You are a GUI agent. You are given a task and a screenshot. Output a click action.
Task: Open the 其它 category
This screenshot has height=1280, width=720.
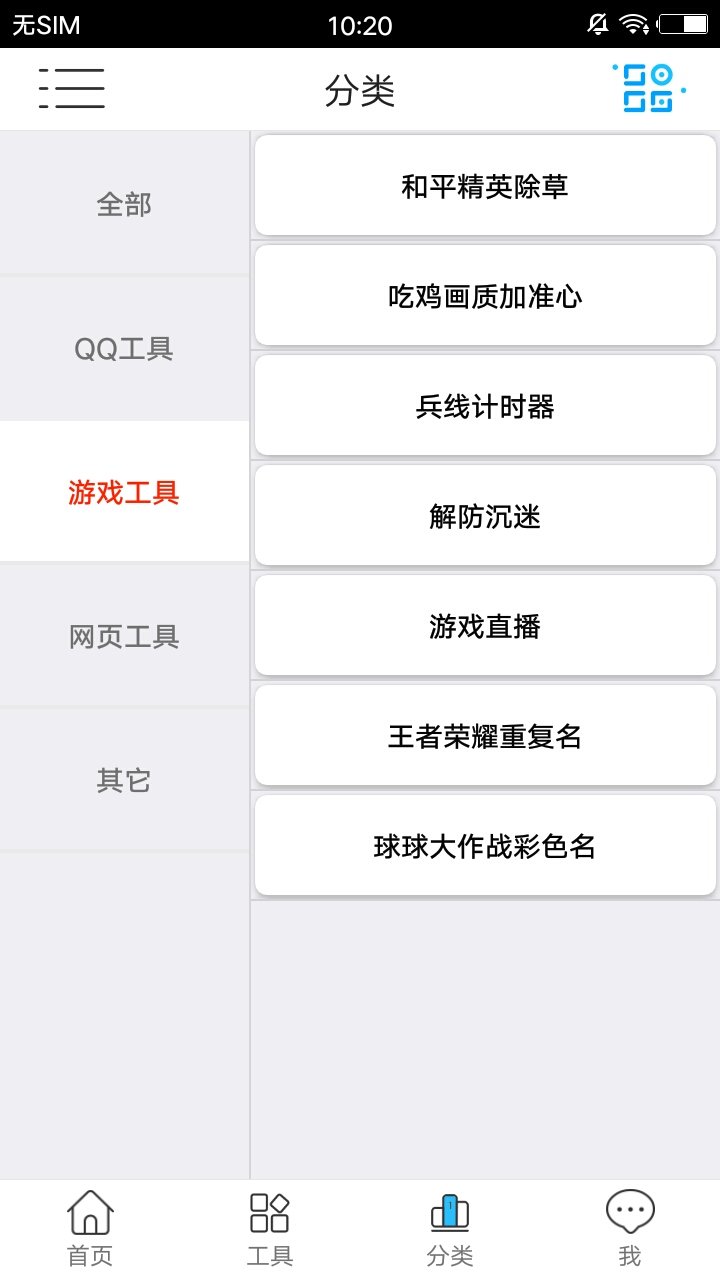(124, 781)
